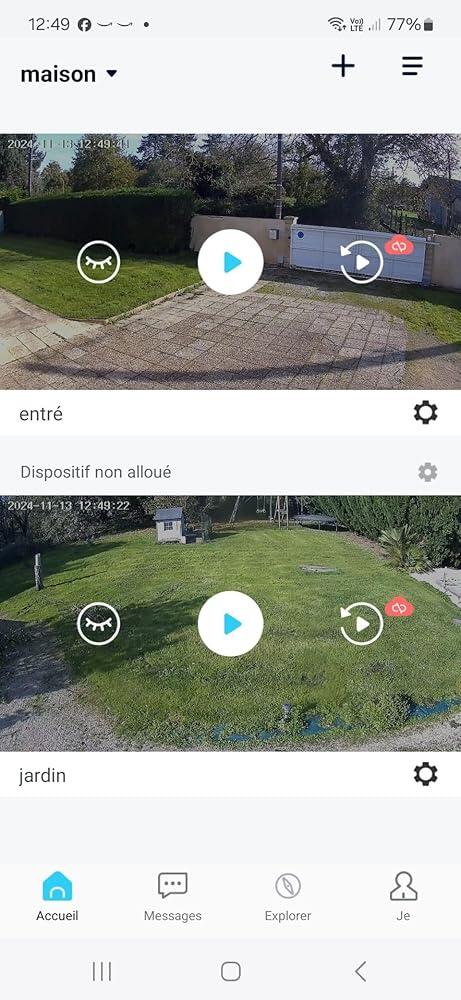Play the jardin camera live feed

click(230, 624)
